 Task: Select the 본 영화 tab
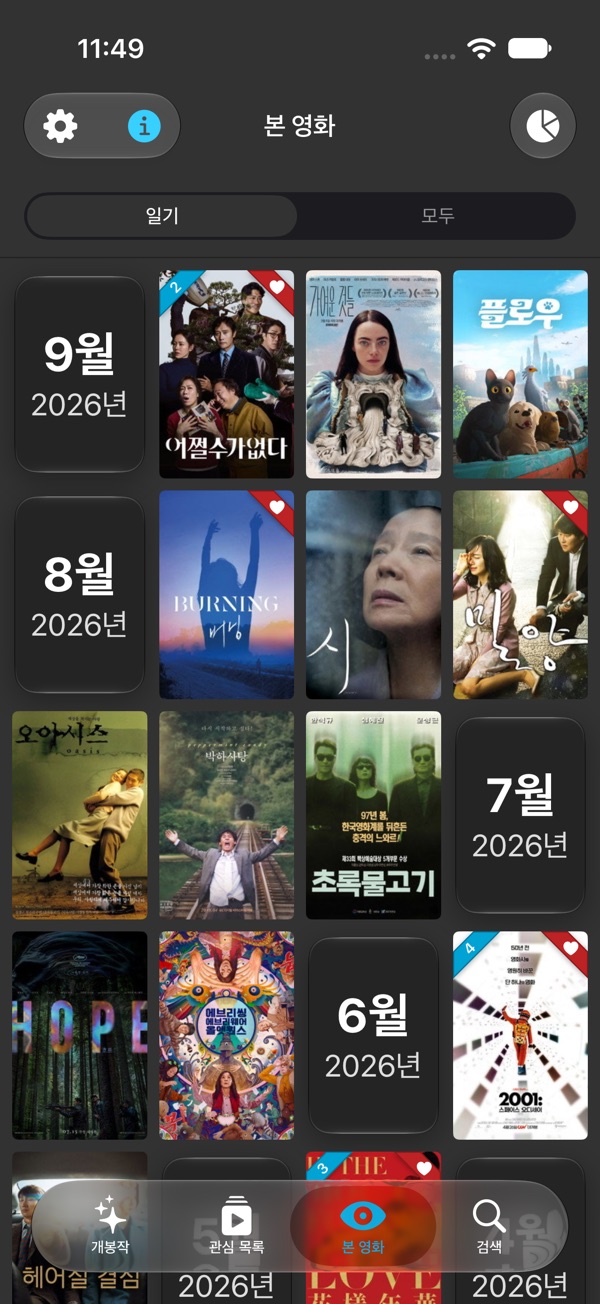[x=363, y=1226]
